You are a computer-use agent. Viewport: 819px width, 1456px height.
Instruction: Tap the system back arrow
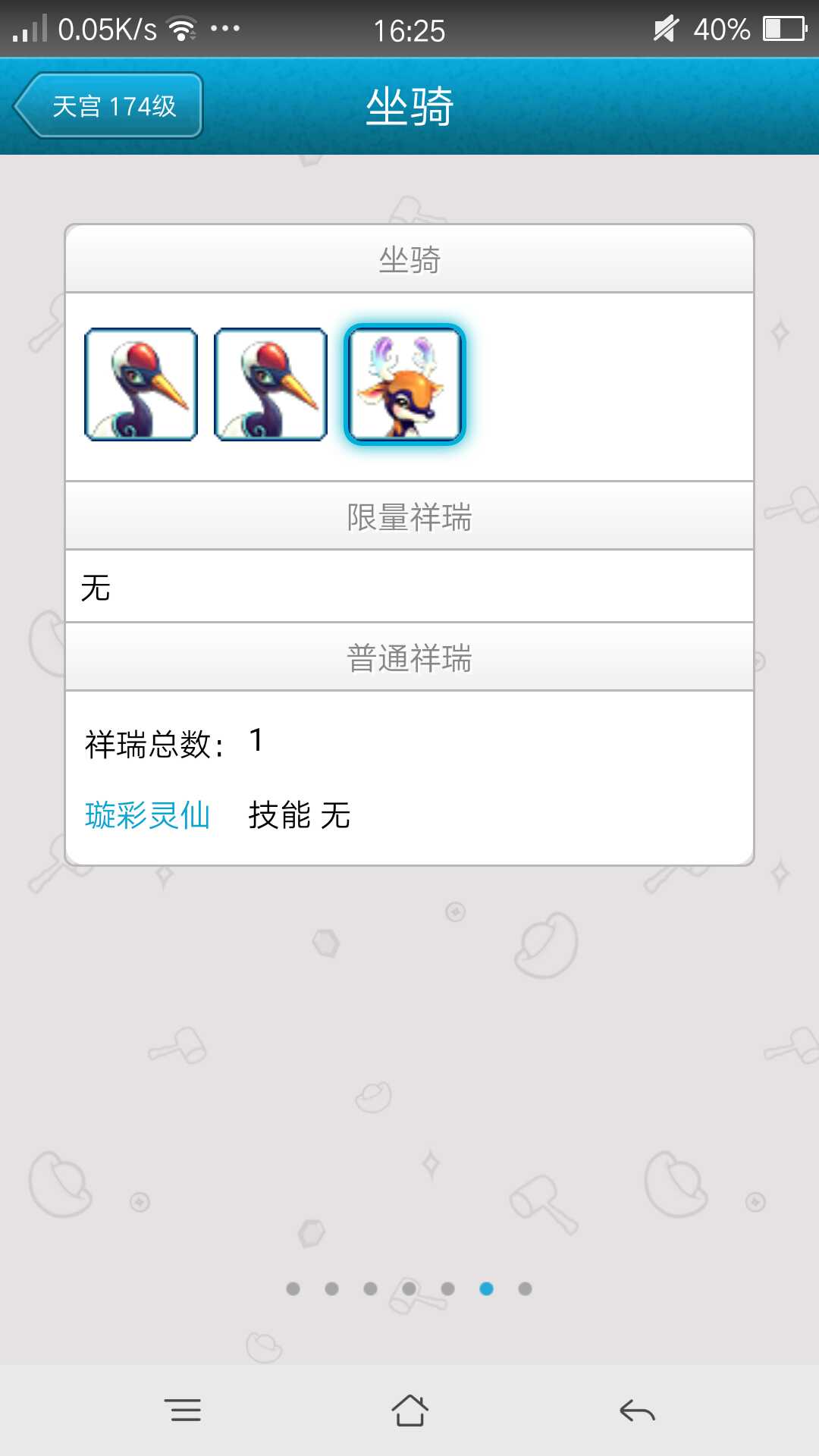click(x=637, y=1410)
